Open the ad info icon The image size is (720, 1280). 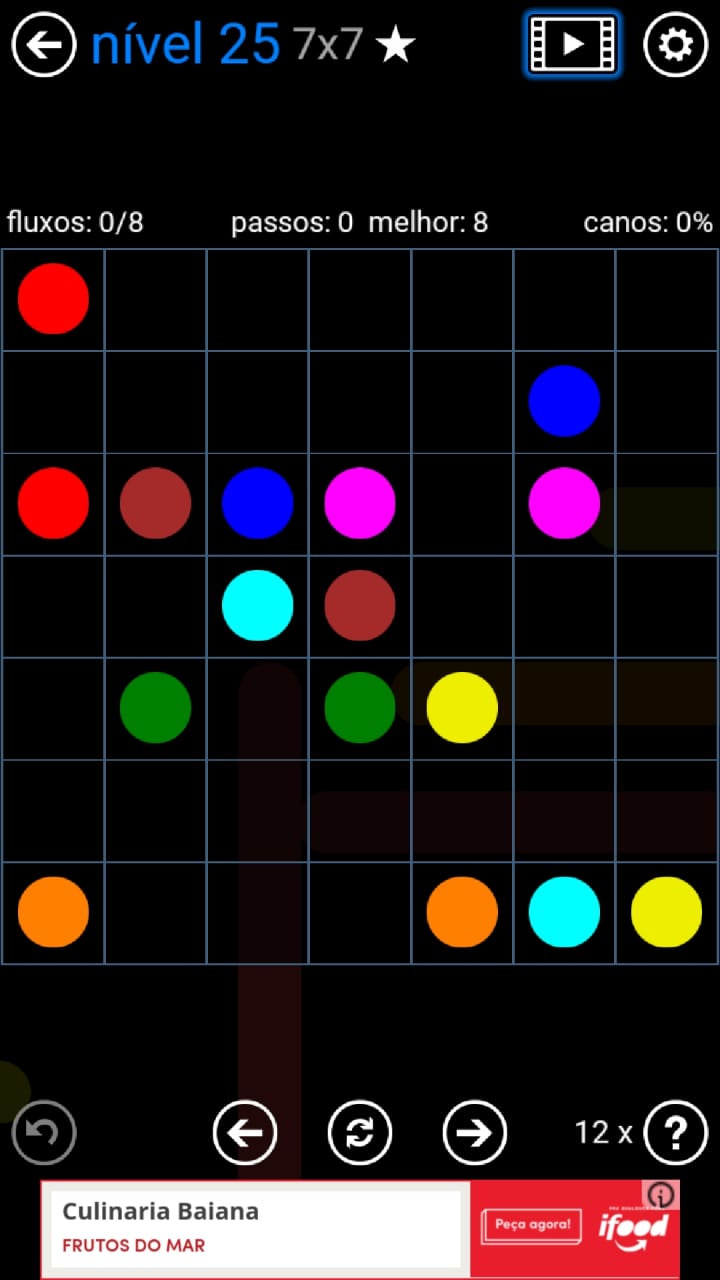[x=662, y=1195]
